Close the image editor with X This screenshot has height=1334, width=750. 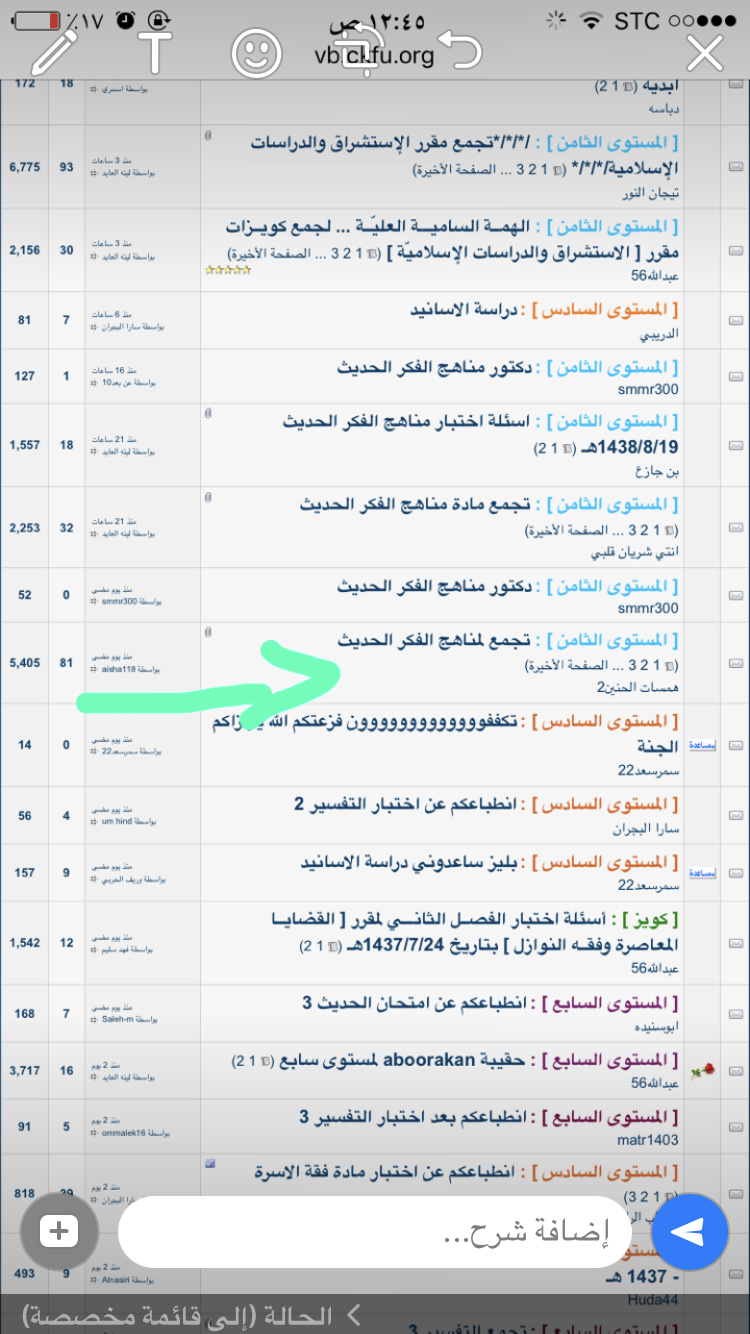click(x=705, y=53)
